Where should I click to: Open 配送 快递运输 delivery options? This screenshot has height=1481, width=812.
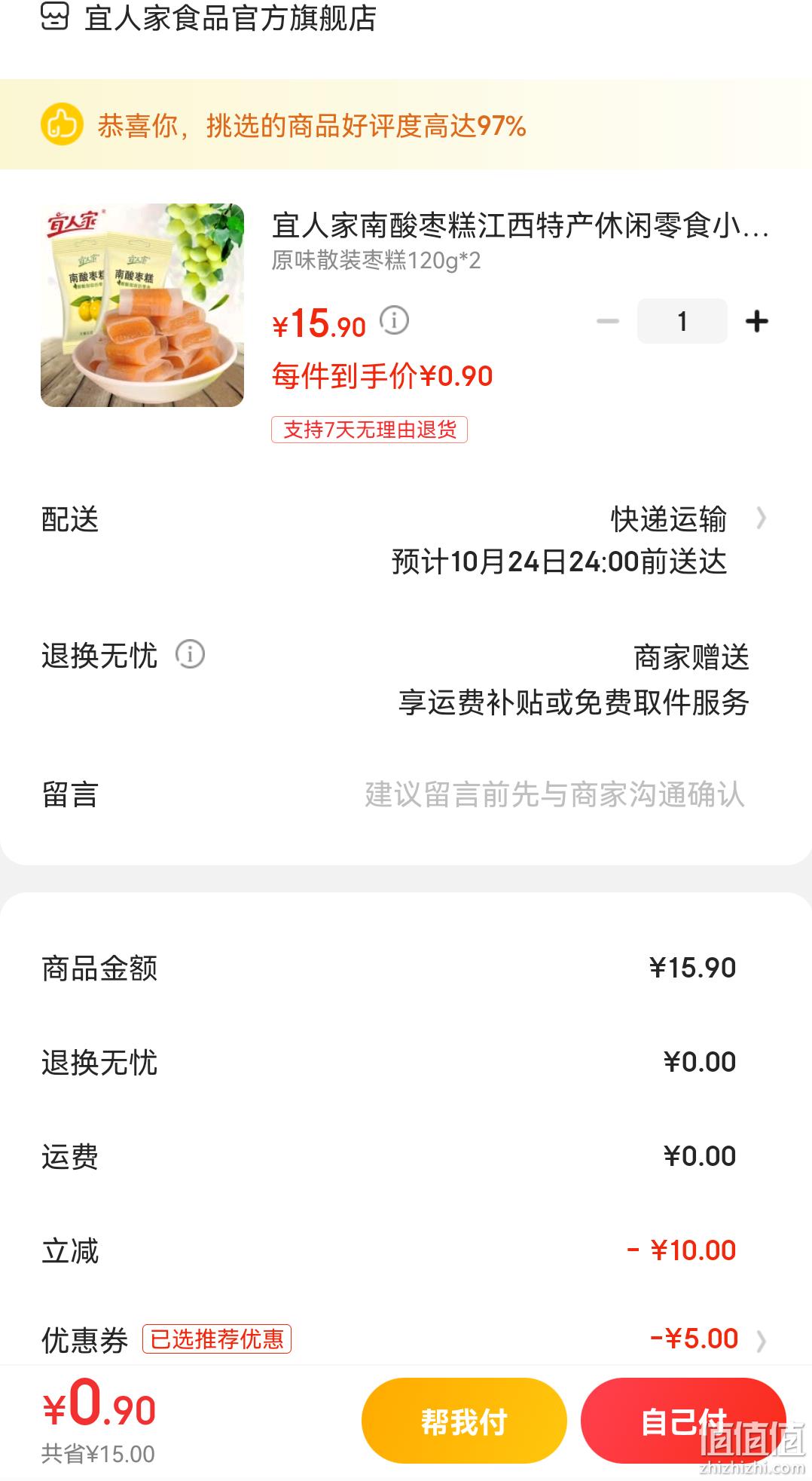[x=406, y=540]
